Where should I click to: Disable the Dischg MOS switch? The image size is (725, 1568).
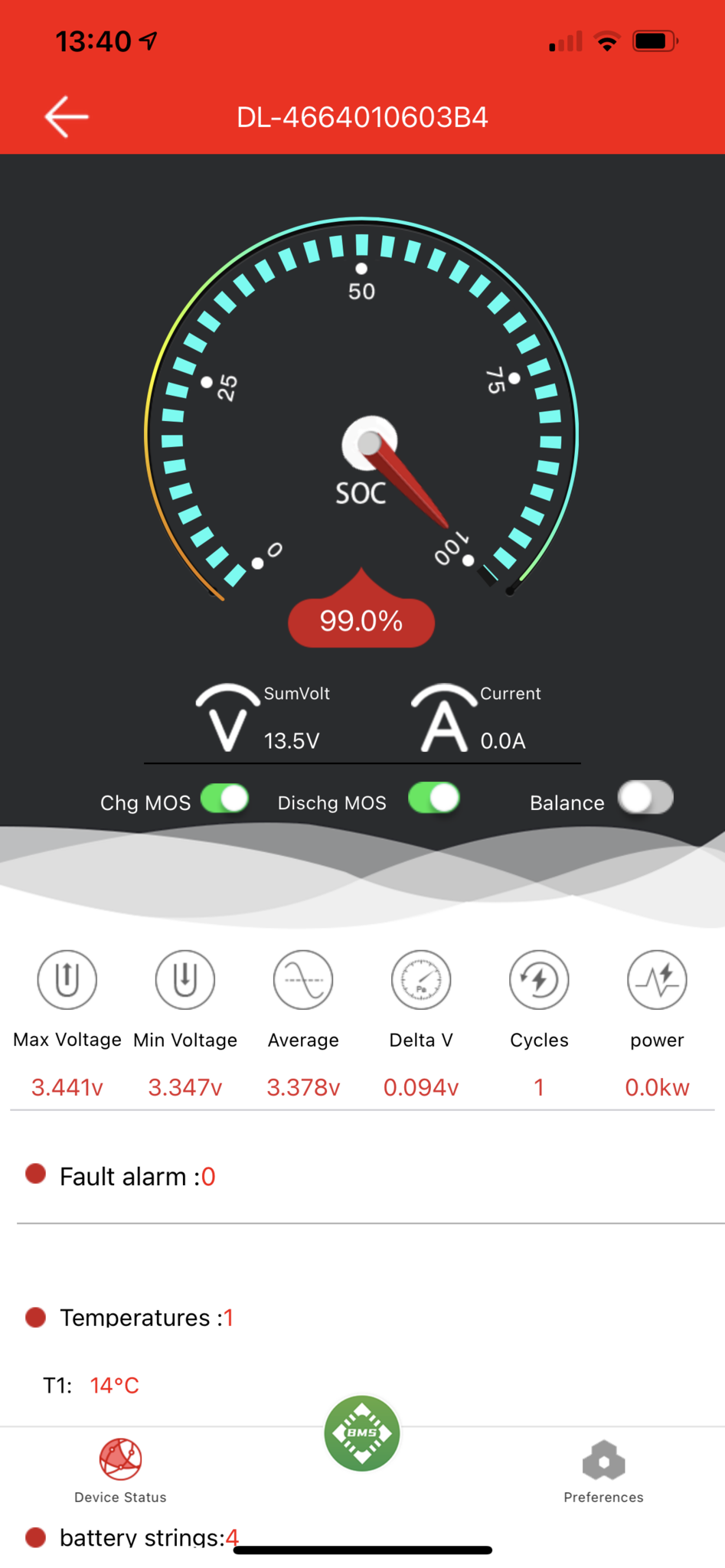tap(434, 799)
